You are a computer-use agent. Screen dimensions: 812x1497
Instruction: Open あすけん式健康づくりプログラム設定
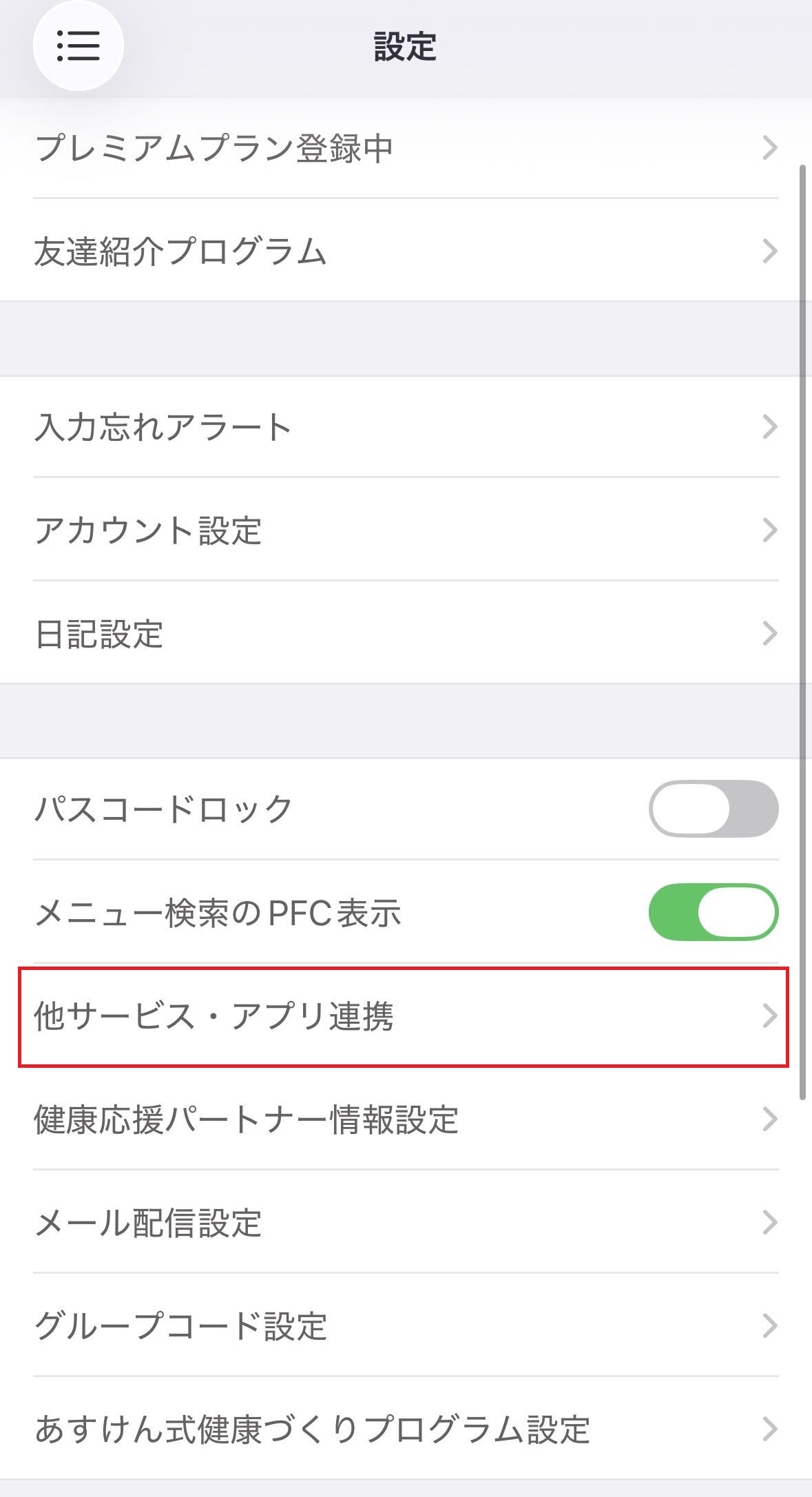click(x=406, y=1429)
